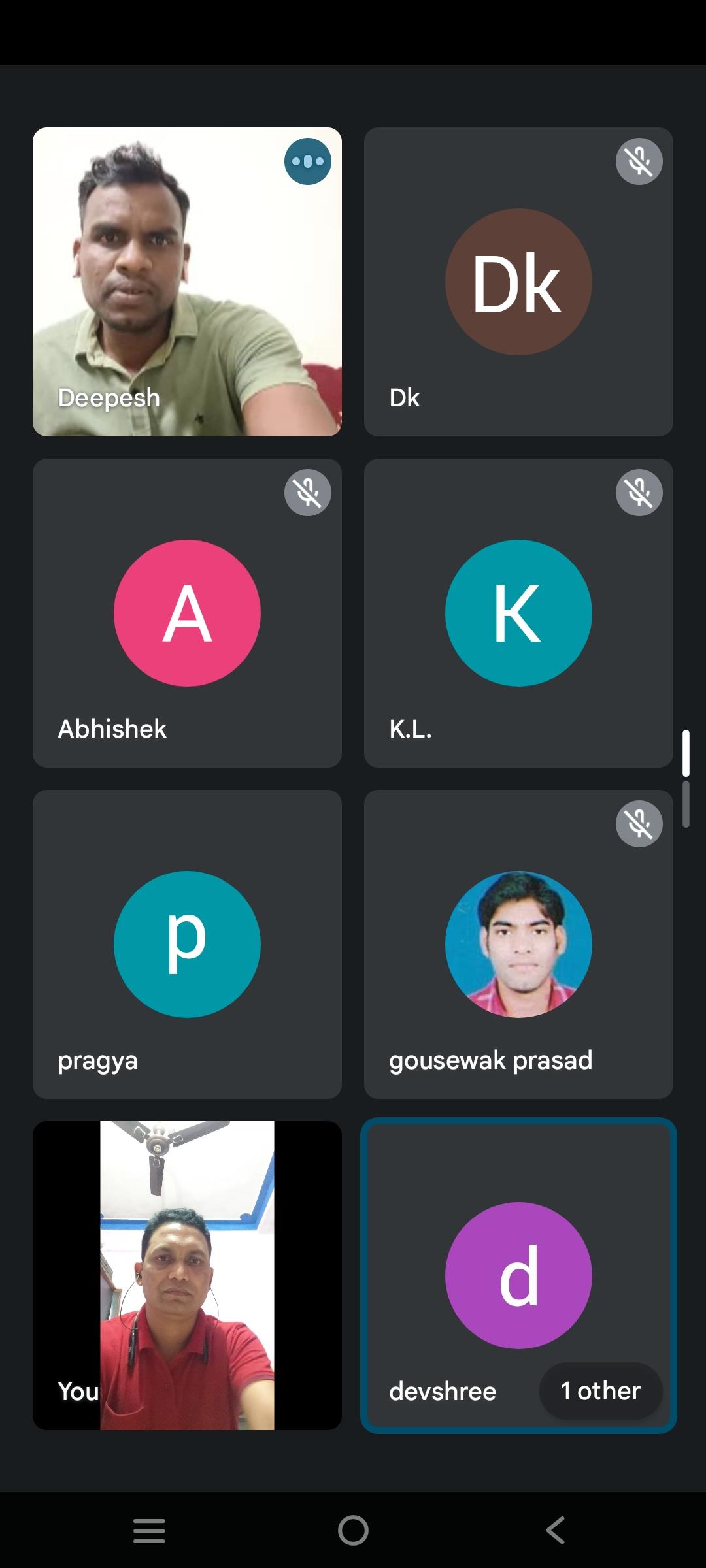Screen dimensions: 706x1568
Task: Tap your own video tile
Action: point(187,1275)
